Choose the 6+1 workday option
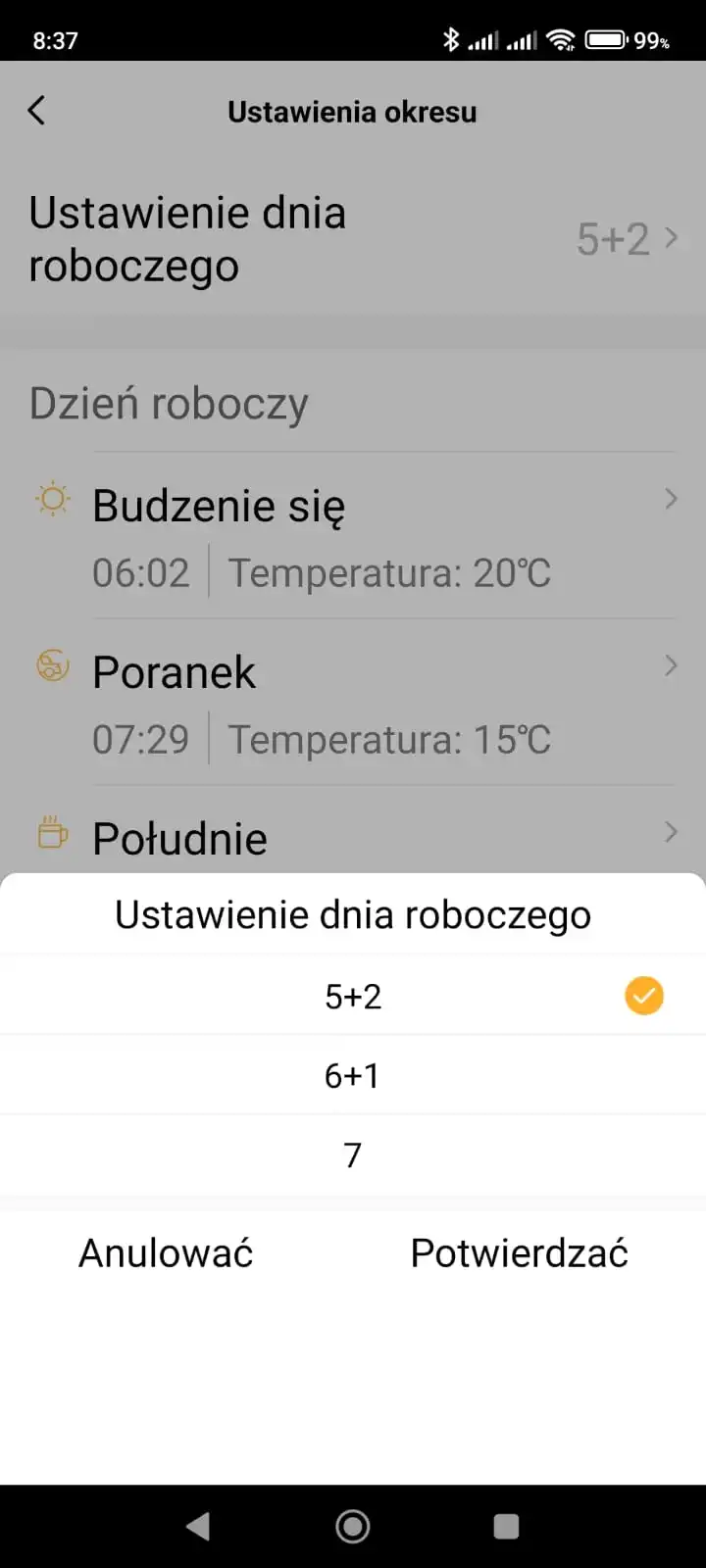706x1568 pixels. tap(353, 1076)
